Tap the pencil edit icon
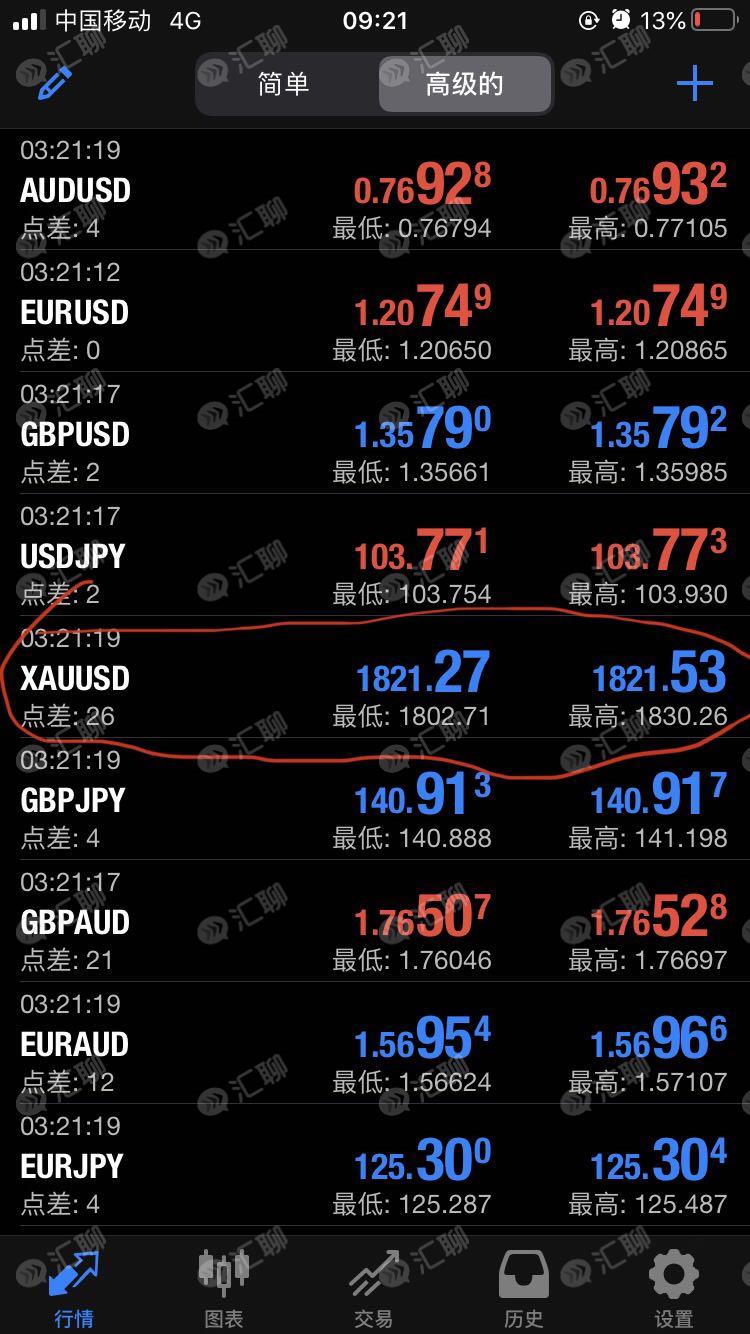The width and height of the screenshot is (750, 1334). (x=54, y=83)
